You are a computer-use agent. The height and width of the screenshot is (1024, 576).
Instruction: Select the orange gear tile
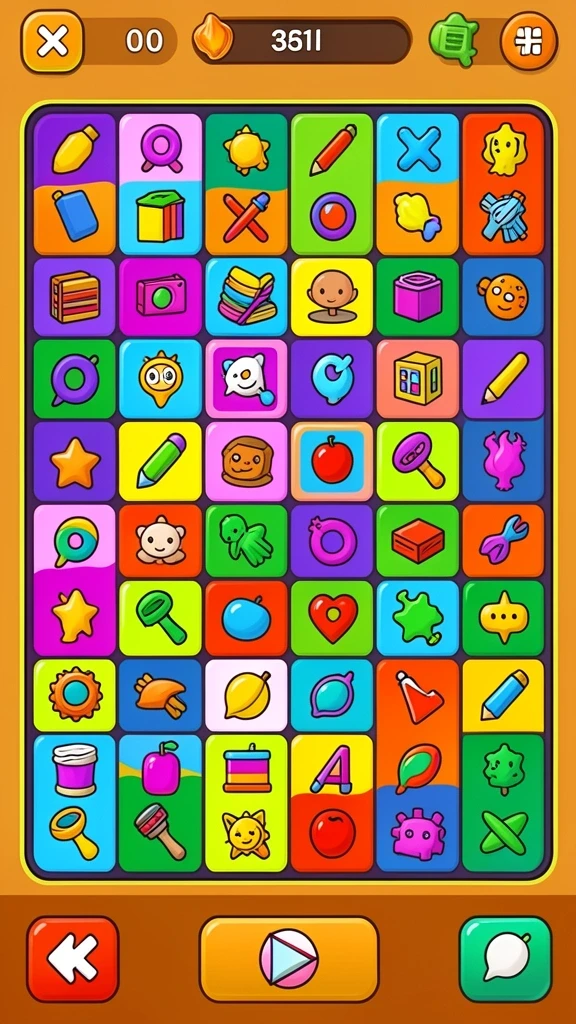pos(74,695)
